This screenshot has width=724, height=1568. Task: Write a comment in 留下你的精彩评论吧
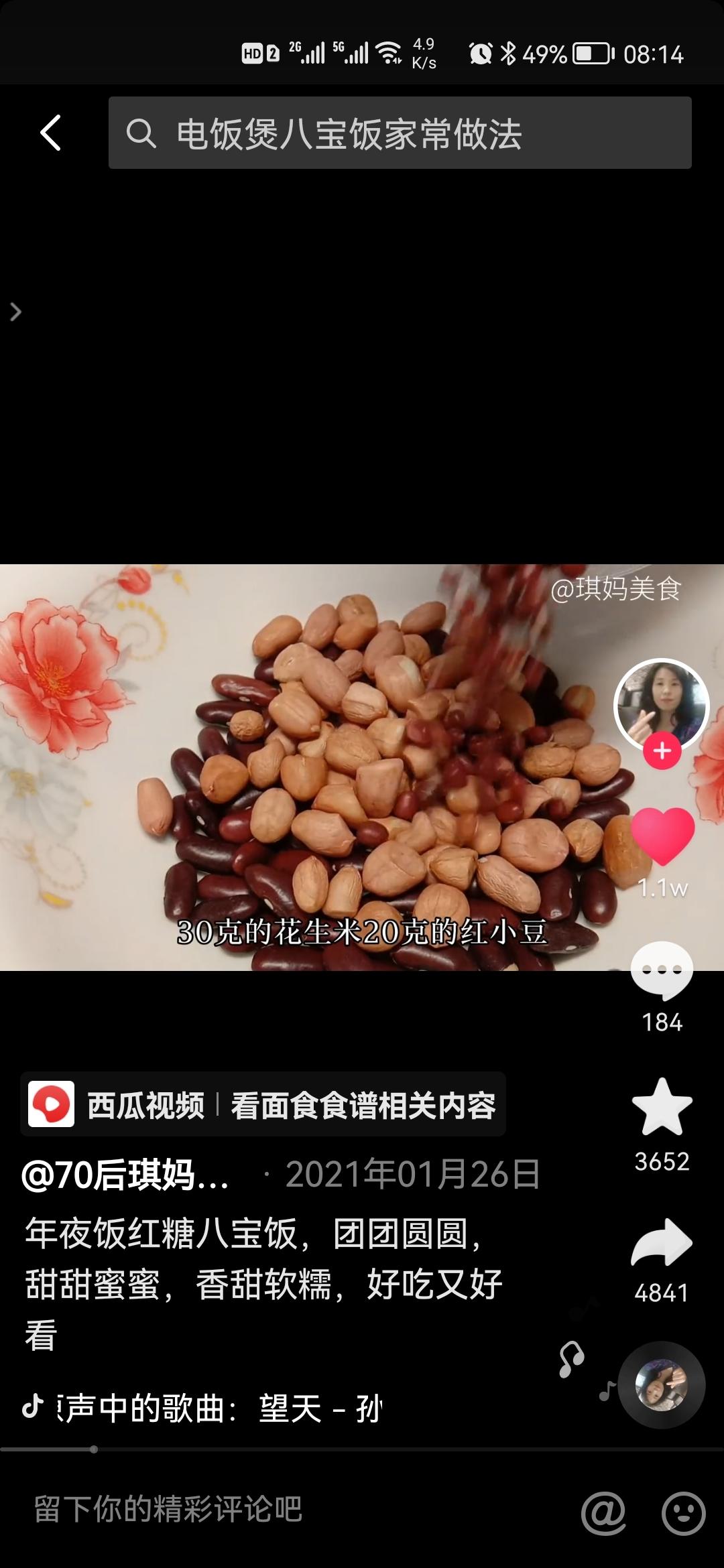point(168,1509)
